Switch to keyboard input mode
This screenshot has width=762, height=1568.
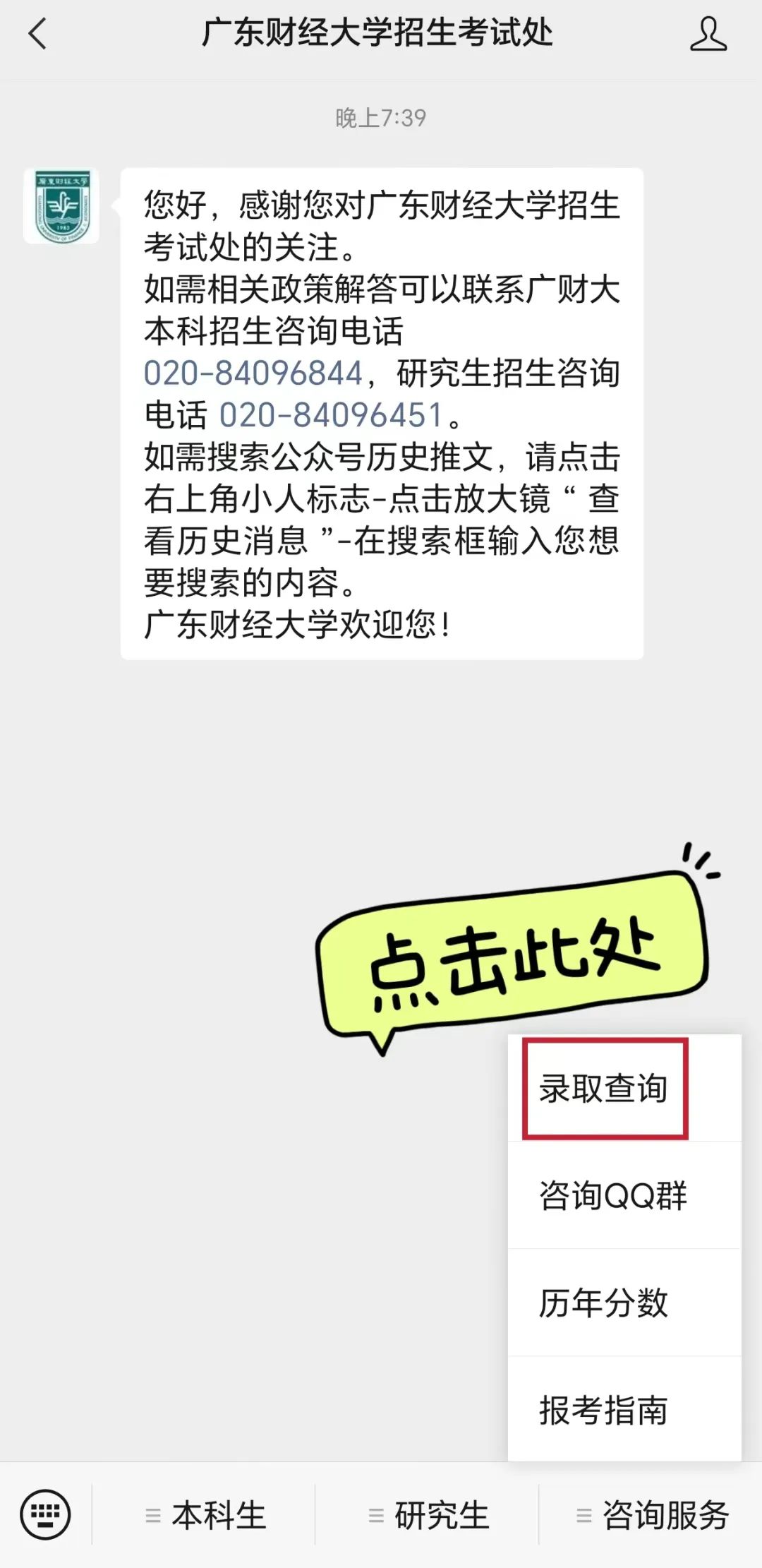pos(46,1514)
